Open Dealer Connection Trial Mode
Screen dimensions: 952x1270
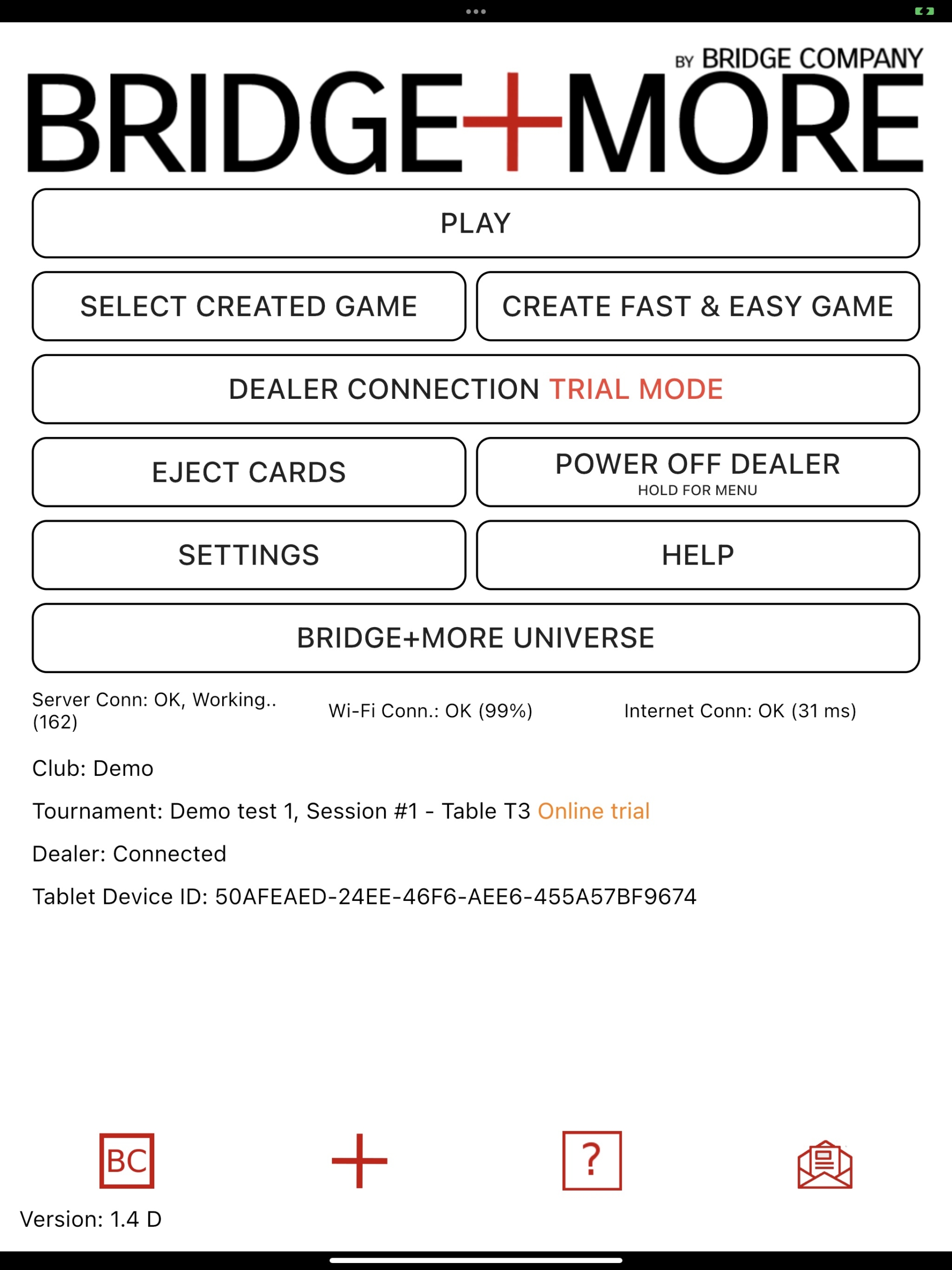475,389
